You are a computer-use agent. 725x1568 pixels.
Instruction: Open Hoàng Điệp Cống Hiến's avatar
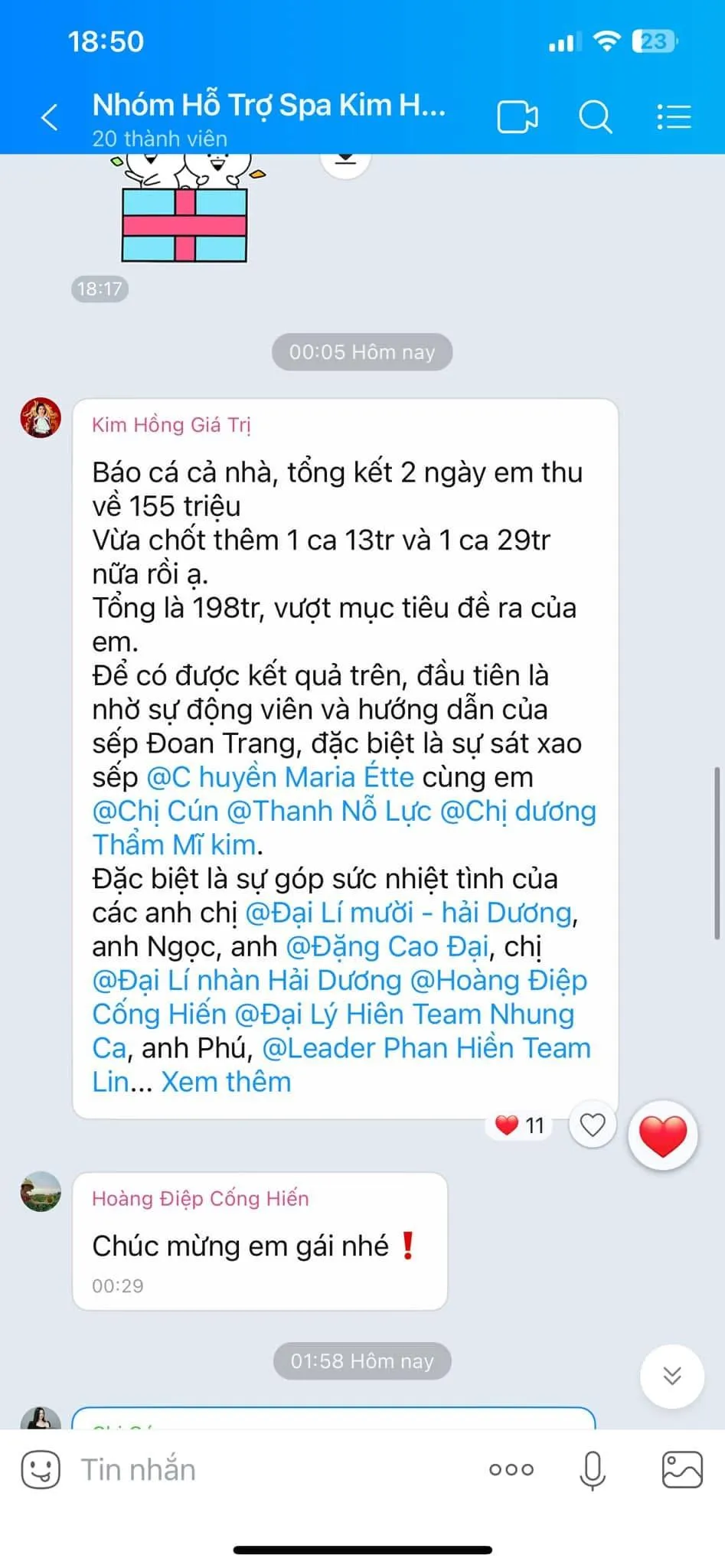point(41,1191)
